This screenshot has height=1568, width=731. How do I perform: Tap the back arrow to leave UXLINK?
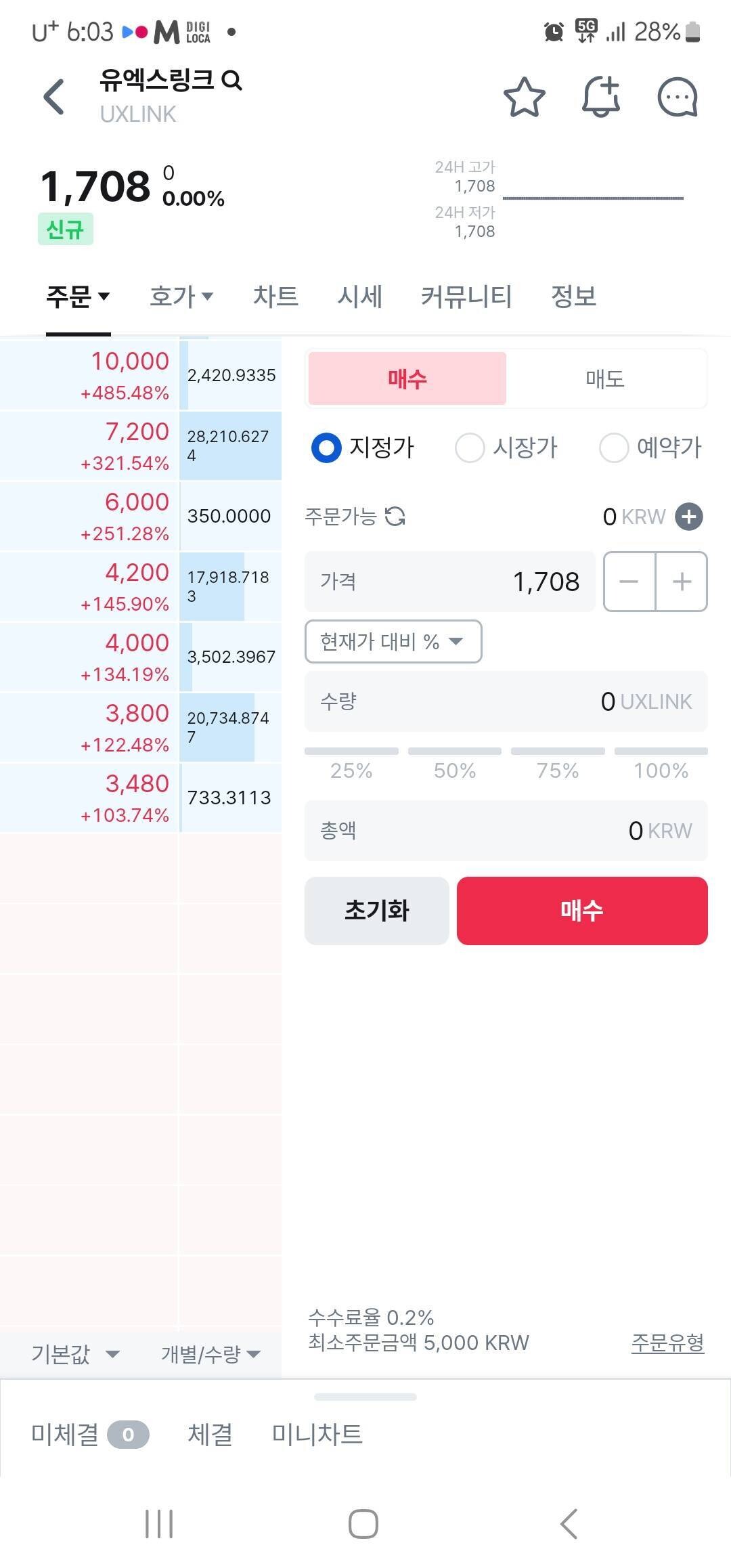click(x=53, y=97)
